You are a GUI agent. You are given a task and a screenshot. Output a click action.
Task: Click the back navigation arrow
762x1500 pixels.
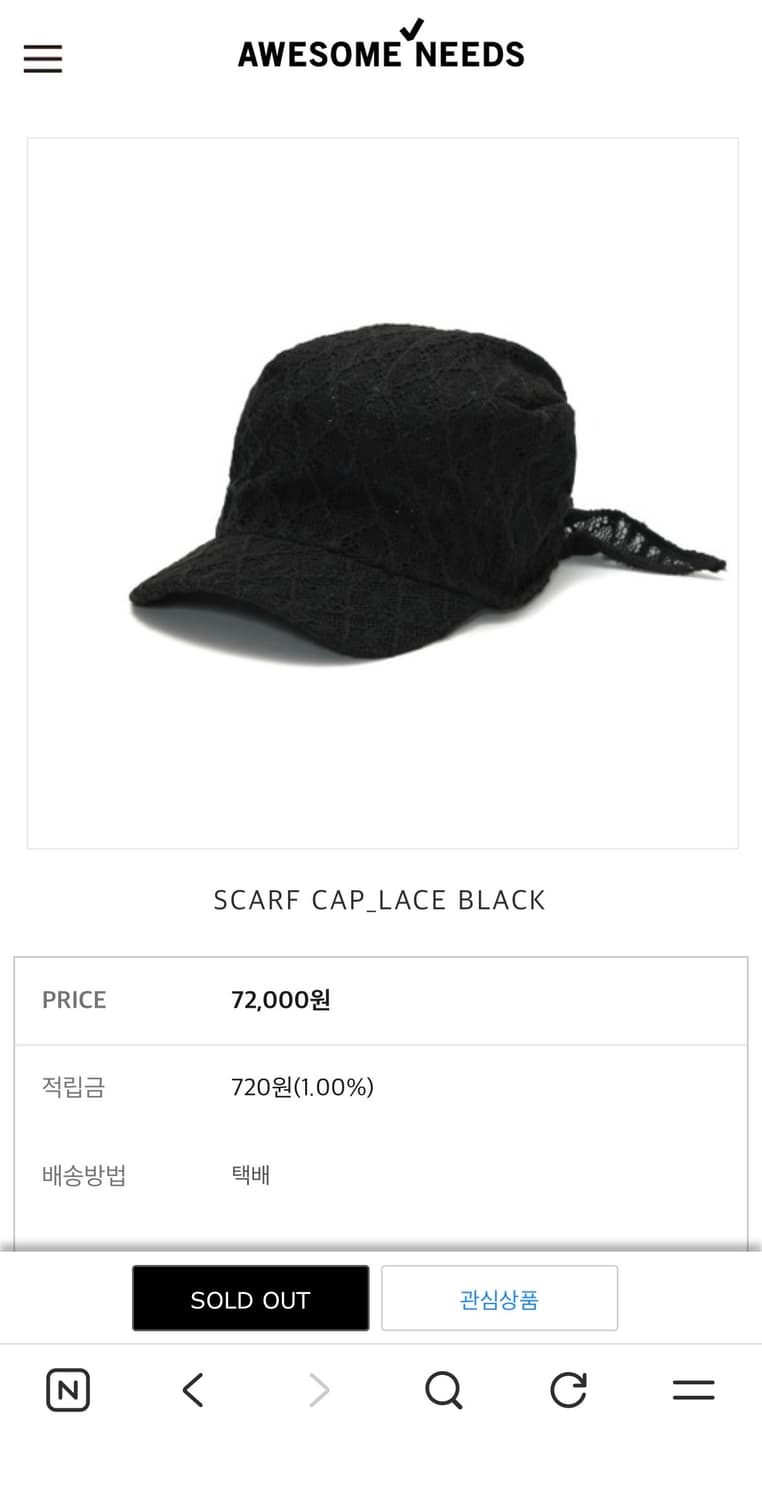[x=193, y=1389]
